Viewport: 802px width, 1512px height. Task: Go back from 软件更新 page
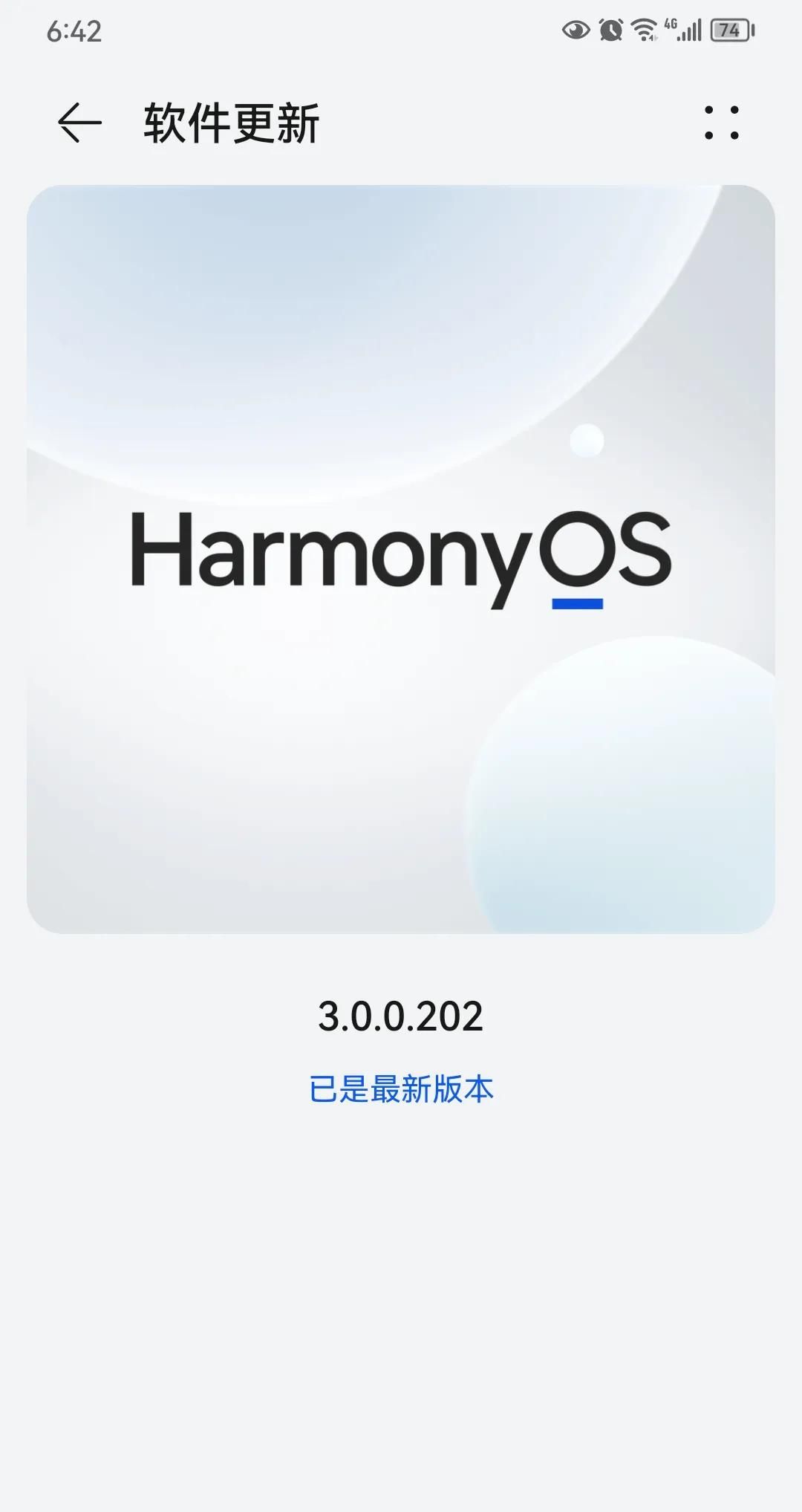click(79, 123)
